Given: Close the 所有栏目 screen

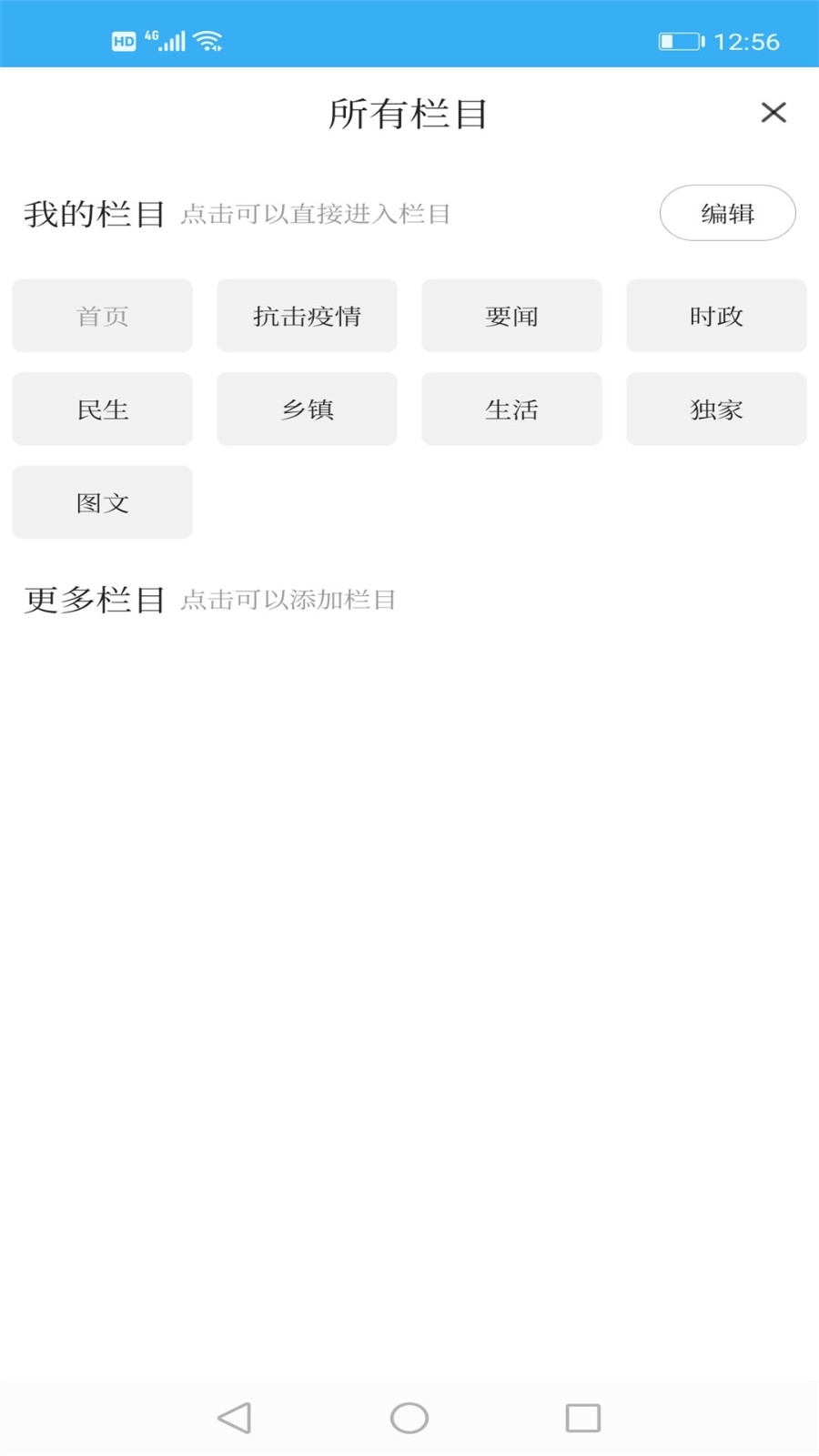Looking at the screenshot, I should (773, 112).
